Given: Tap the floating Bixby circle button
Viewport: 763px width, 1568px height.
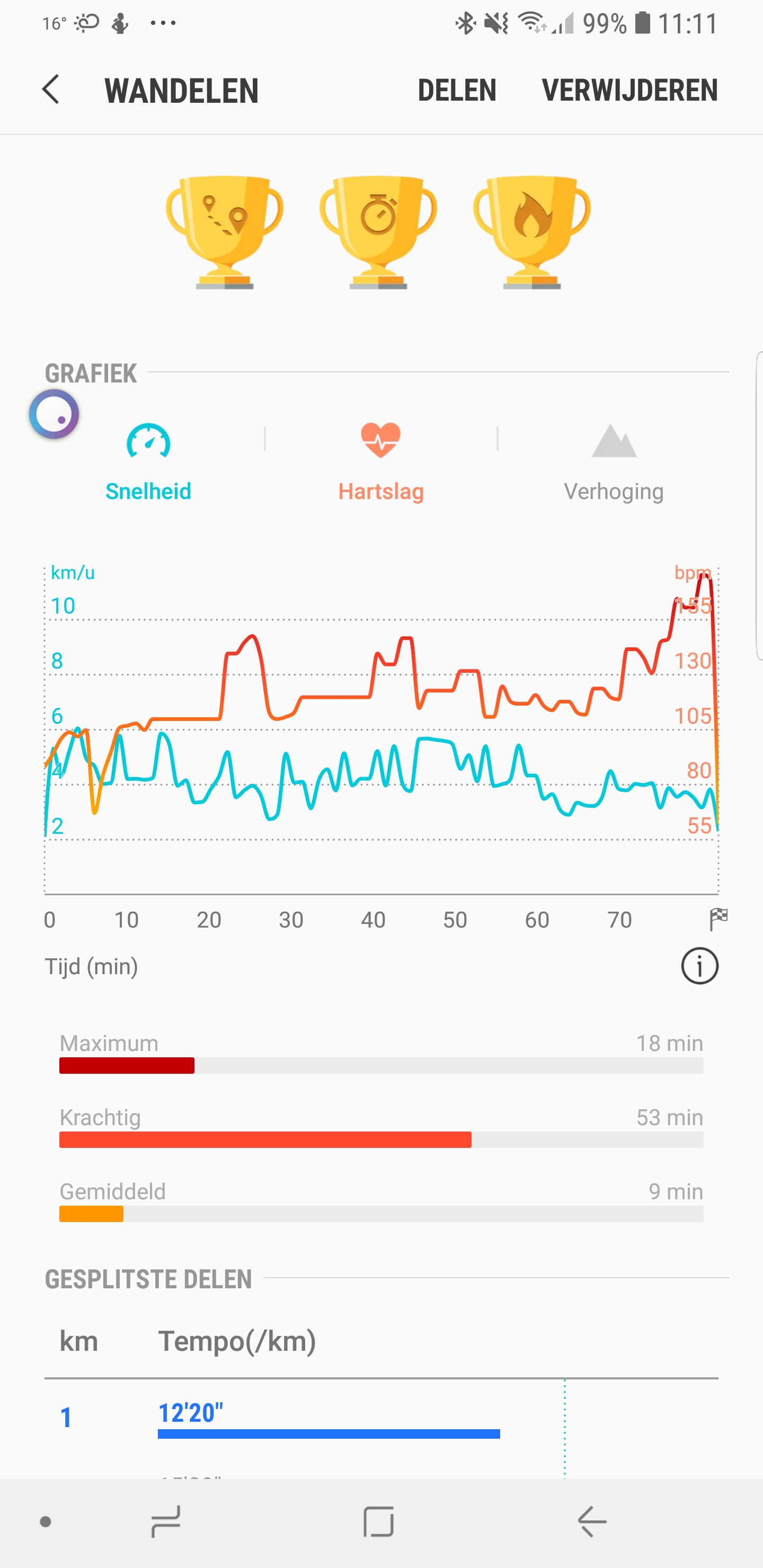Looking at the screenshot, I should click(54, 414).
